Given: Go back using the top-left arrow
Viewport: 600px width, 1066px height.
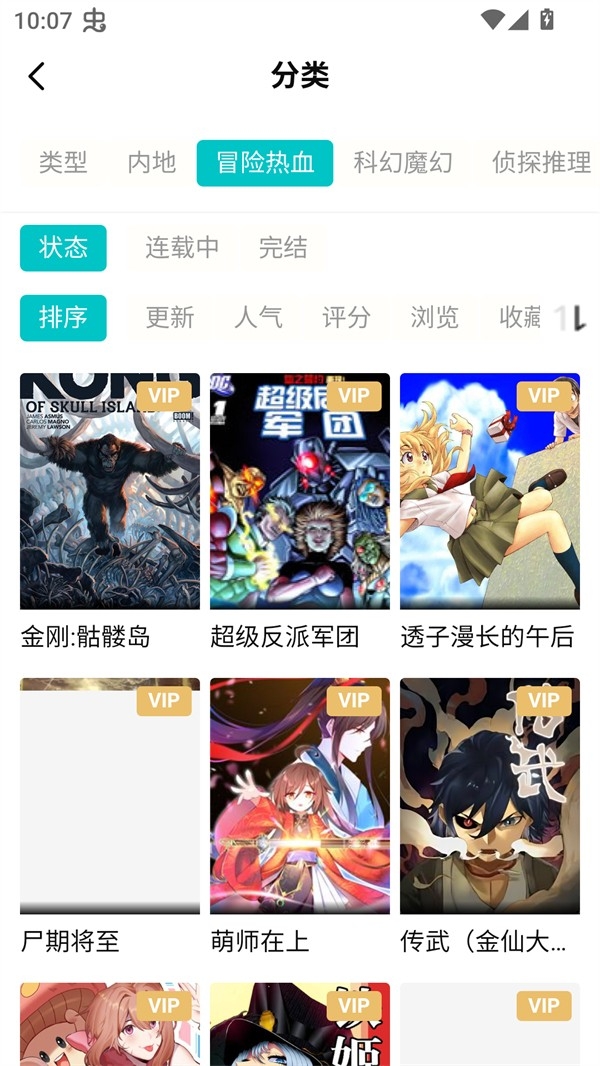Looking at the screenshot, I should 37,76.
